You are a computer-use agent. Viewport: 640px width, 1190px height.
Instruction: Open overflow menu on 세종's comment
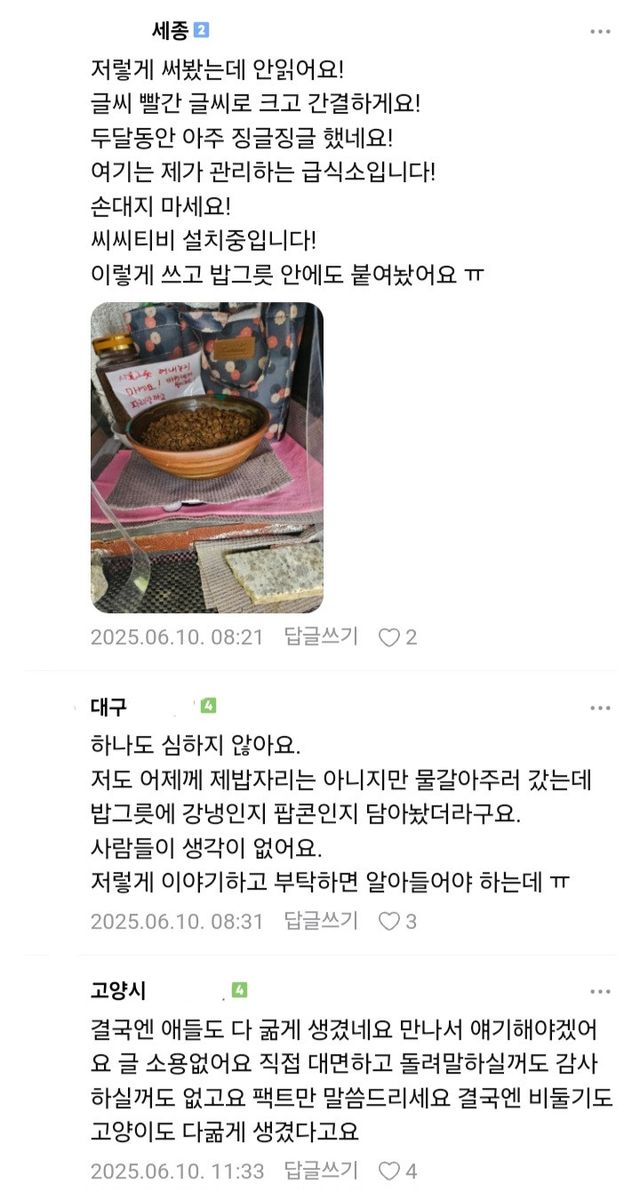[x=600, y=32]
